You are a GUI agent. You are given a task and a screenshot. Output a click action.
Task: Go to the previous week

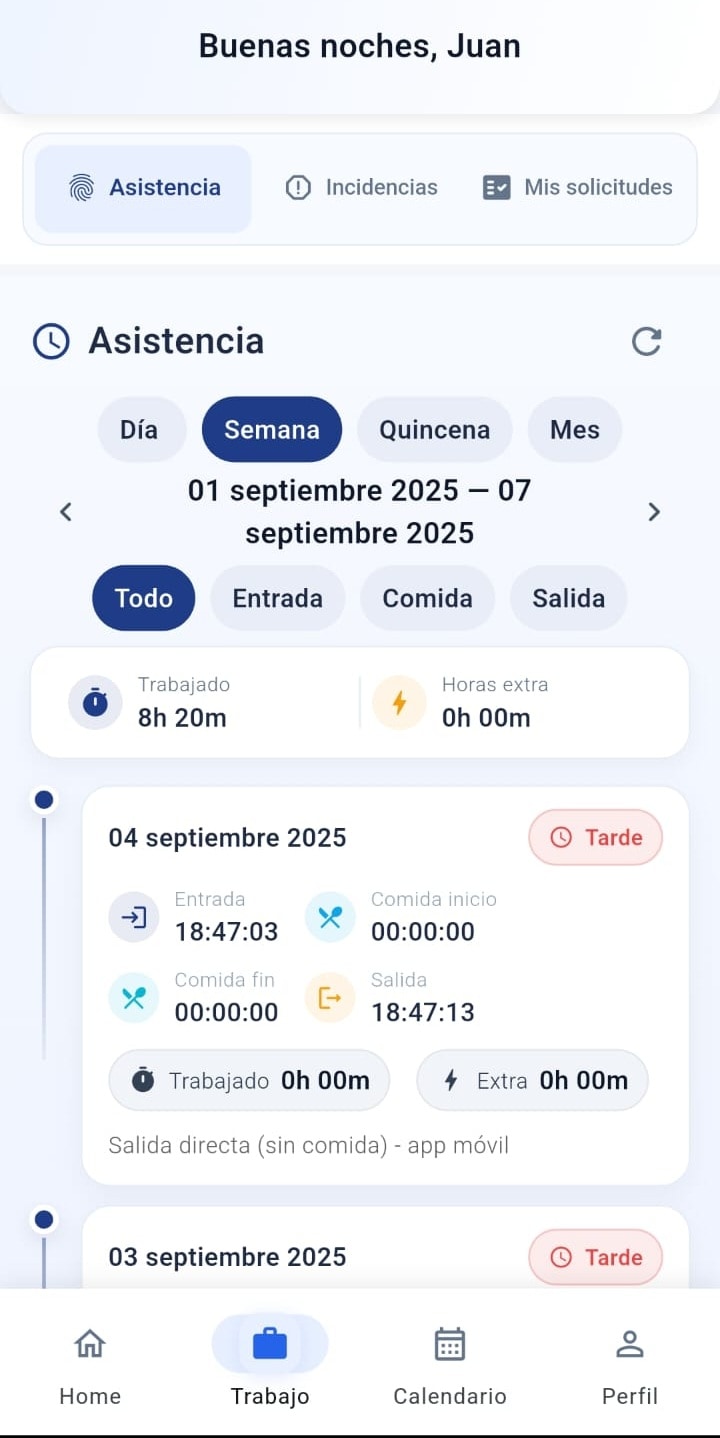coord(66,512)
